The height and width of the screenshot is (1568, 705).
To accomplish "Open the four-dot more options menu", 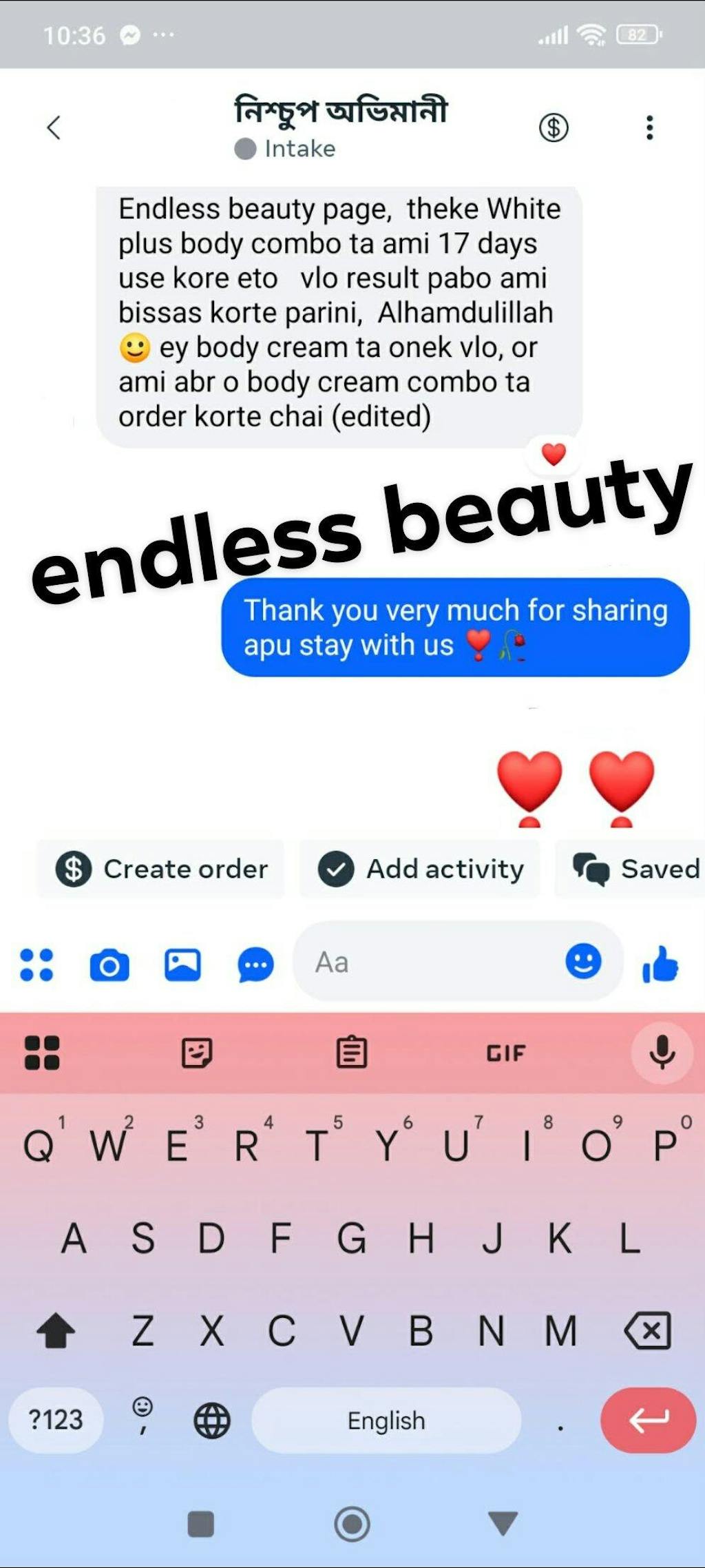I will pos(36,964).
